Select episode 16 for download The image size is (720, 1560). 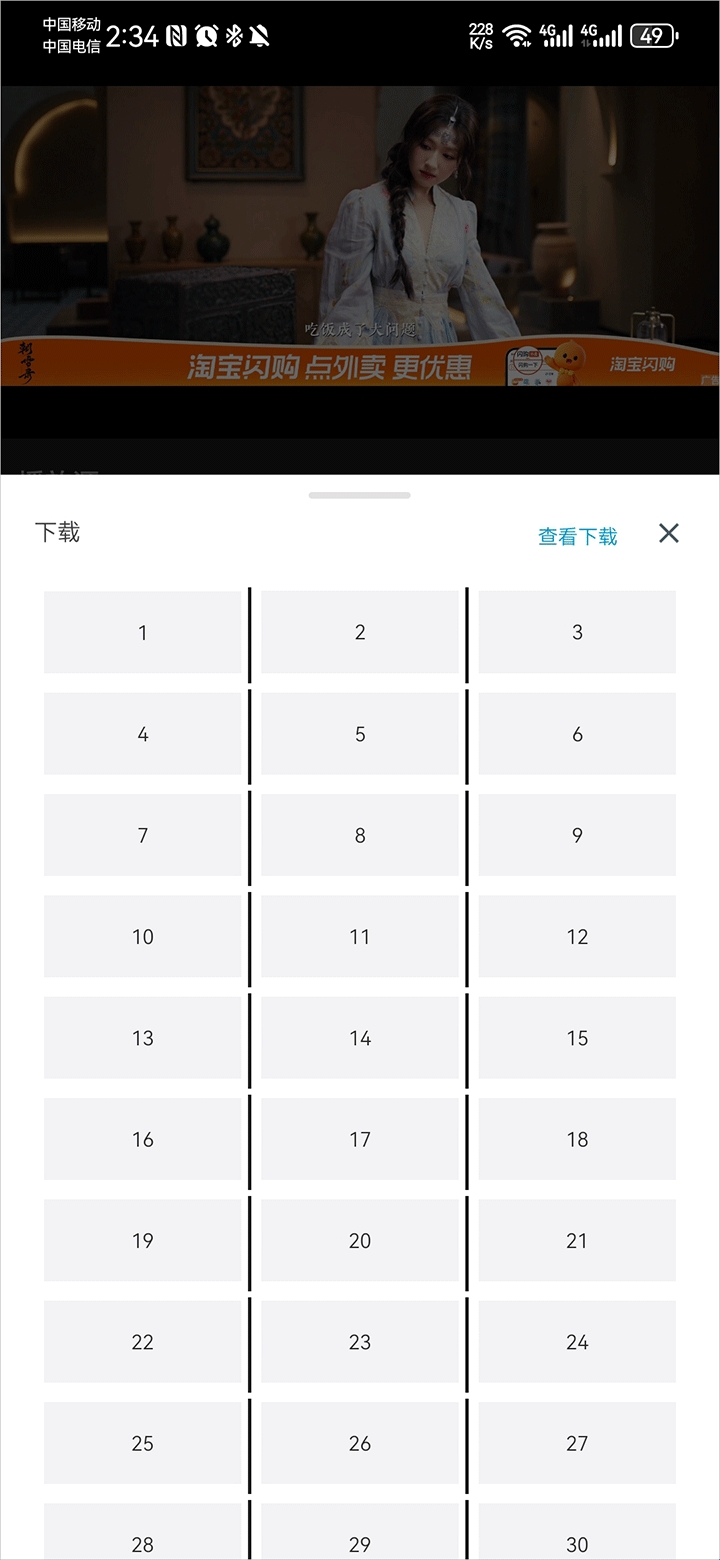(143, 1139)
